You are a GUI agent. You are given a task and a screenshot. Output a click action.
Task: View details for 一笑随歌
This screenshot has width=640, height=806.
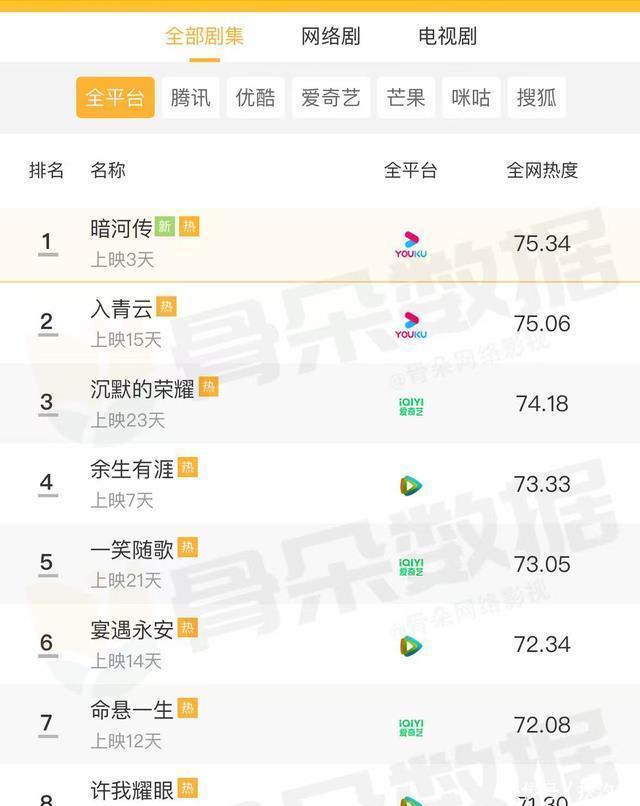pyautogui.click(x=132, y=549)
